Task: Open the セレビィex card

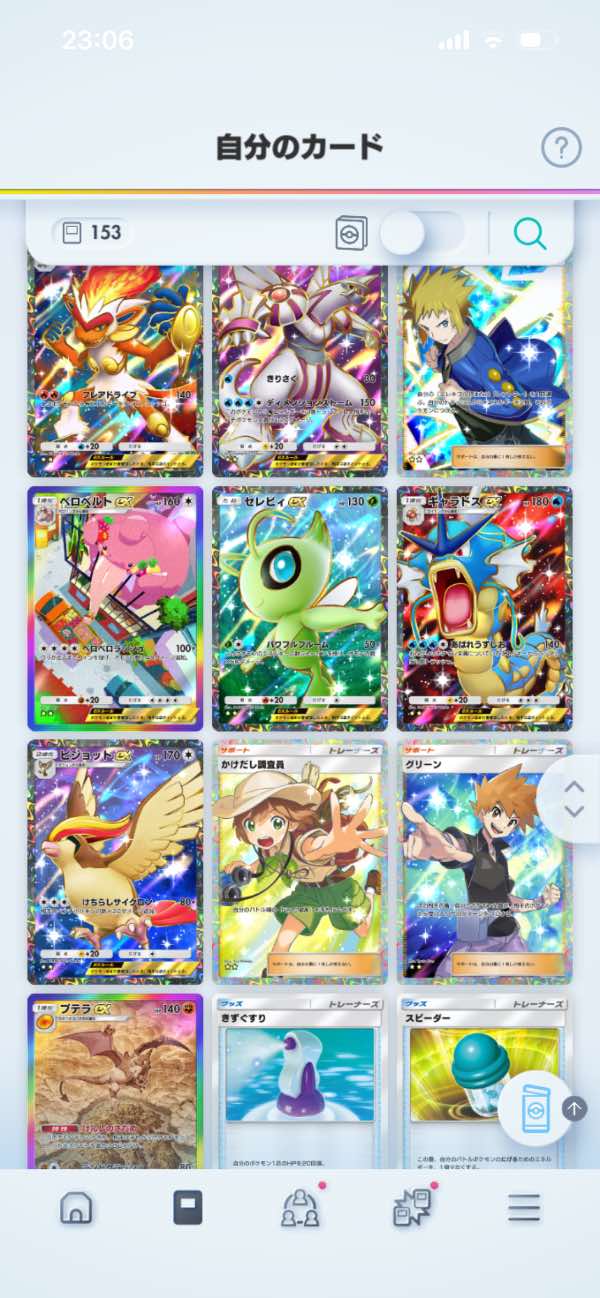Action: [300, 608]
